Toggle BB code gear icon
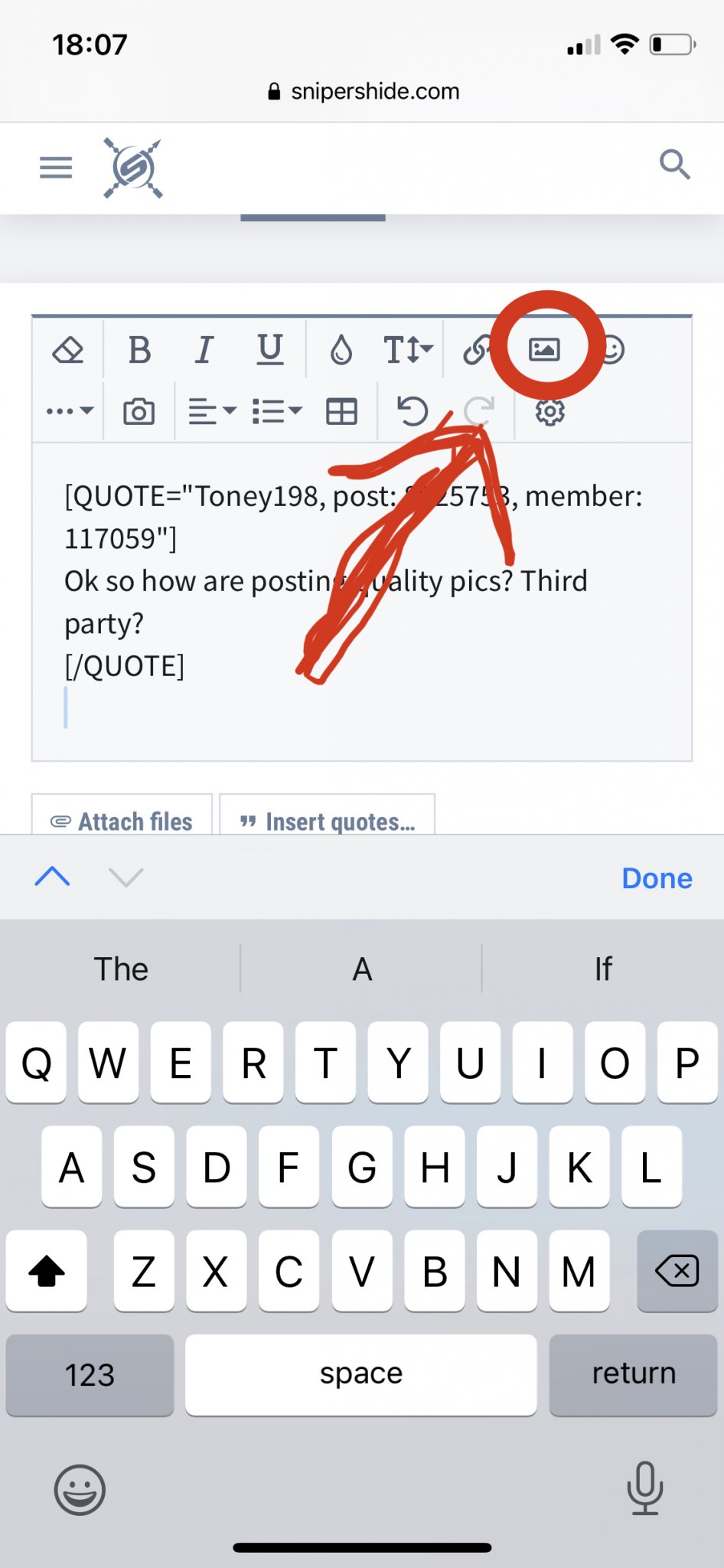The image size is (724, 1568). pyautogui.click(x=550, y=412)
